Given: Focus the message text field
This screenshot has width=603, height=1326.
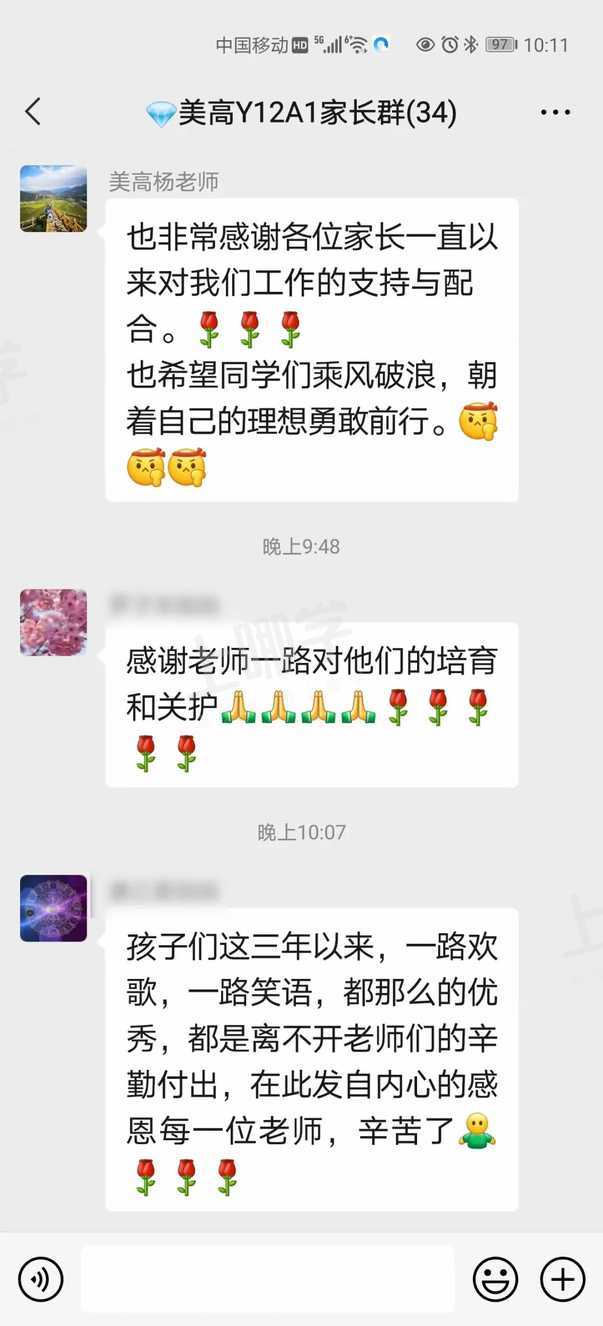Looking at the screenshot, I should tap(267, 1278).
